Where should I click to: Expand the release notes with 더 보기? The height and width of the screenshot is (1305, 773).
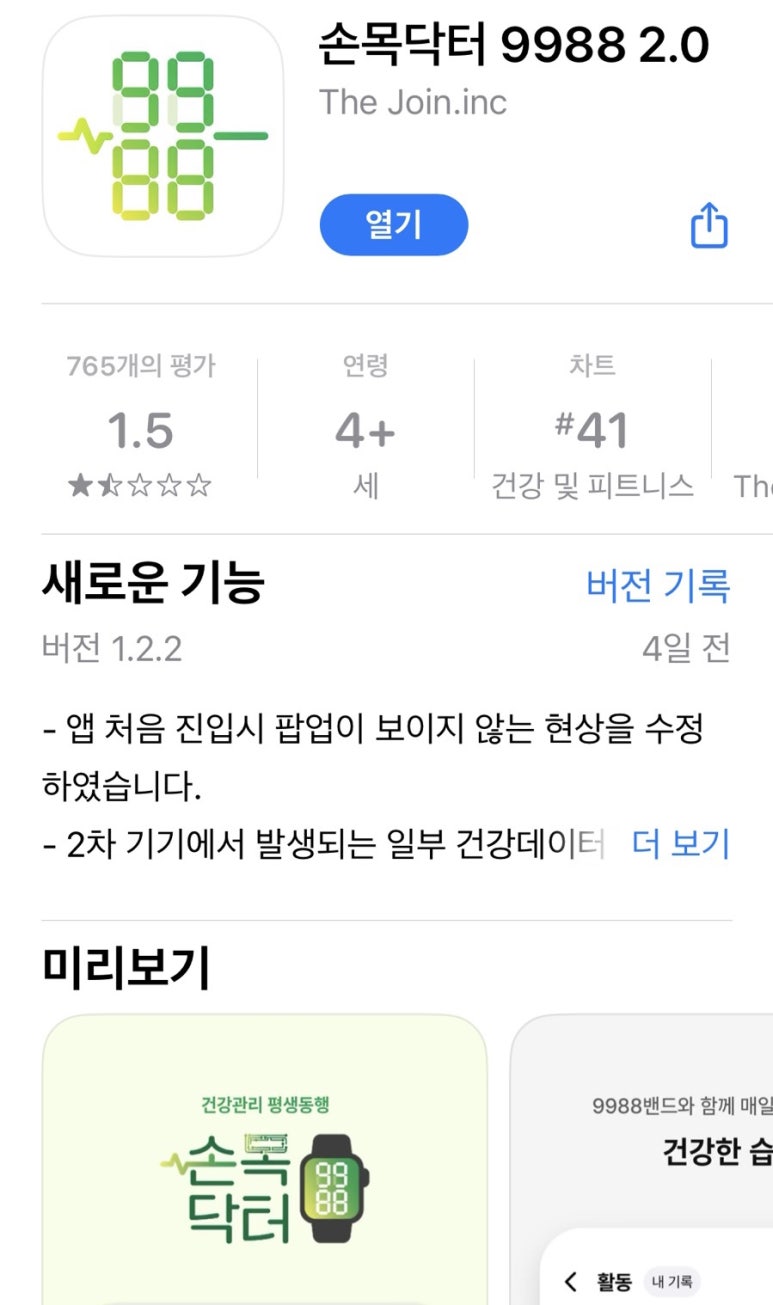[681, 844]
